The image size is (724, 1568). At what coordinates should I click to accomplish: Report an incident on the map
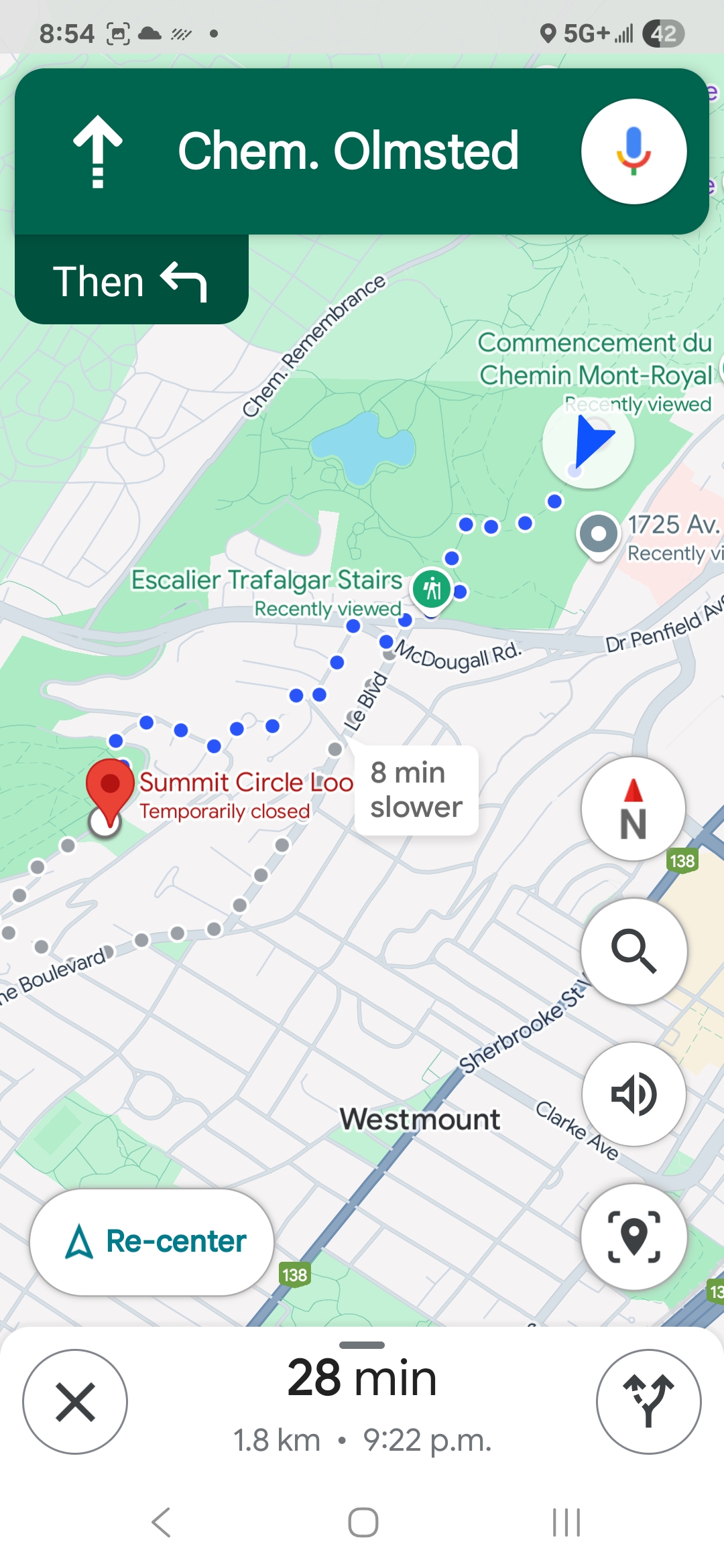[633, 1236]
